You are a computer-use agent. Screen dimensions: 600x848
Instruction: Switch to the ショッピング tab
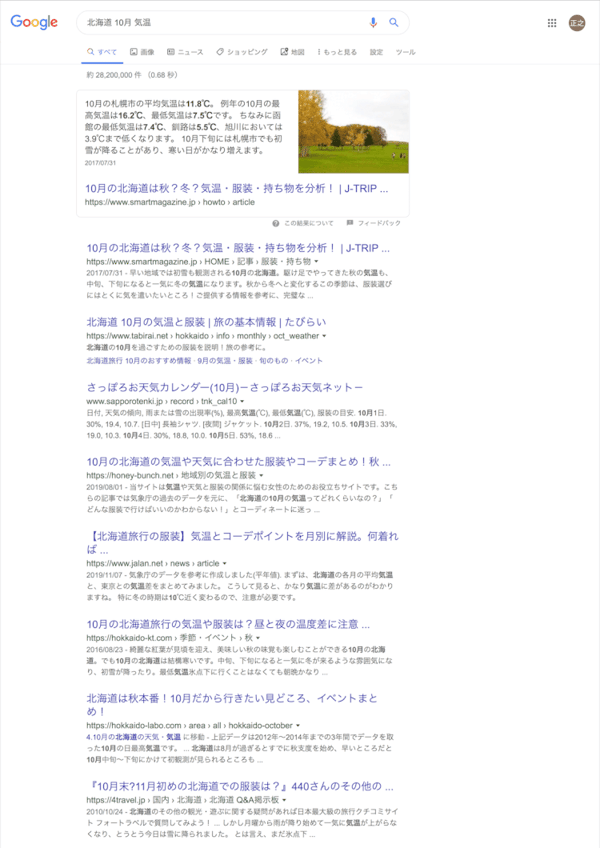[x=242, y=51]
